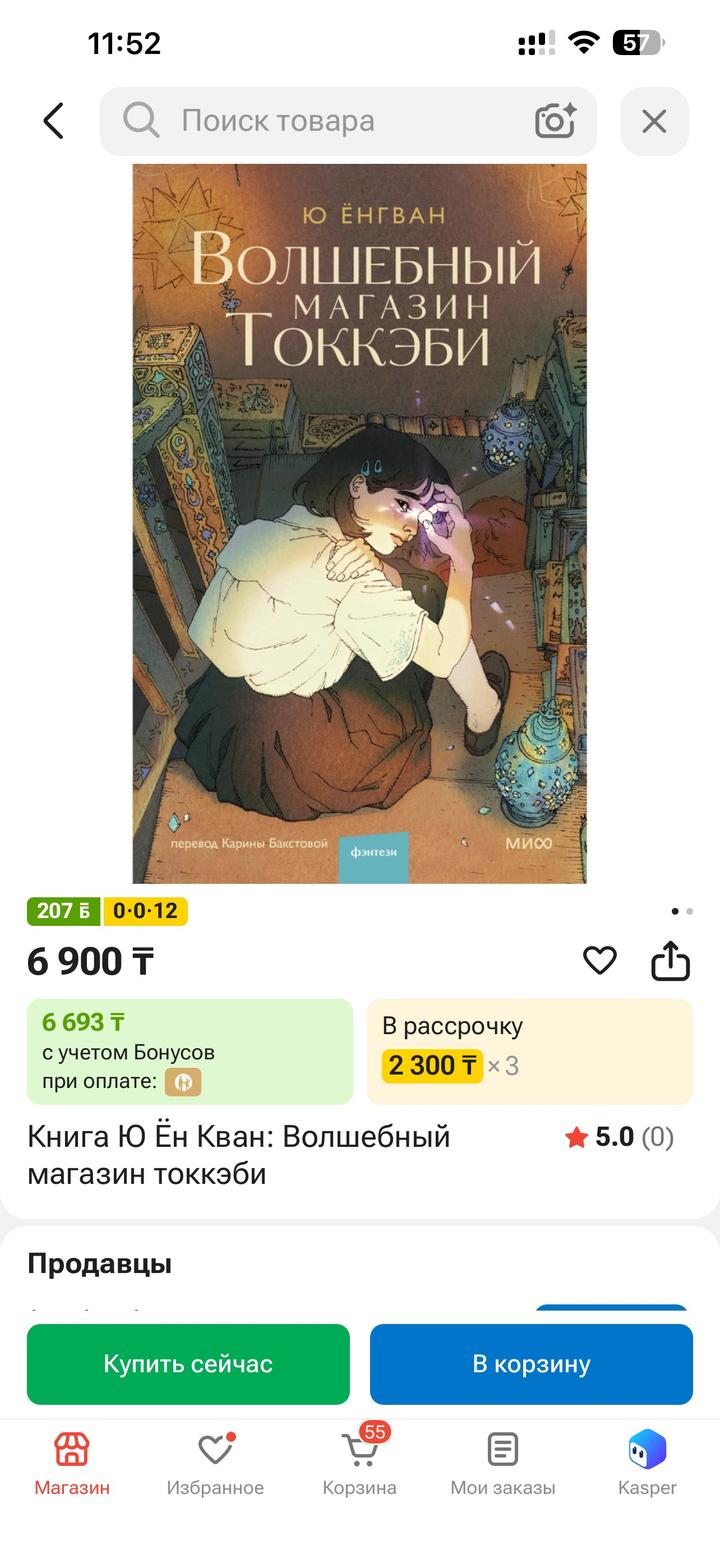Select the 6 693 ₸ bonus price option
720x1558 pixels.
190,1051
